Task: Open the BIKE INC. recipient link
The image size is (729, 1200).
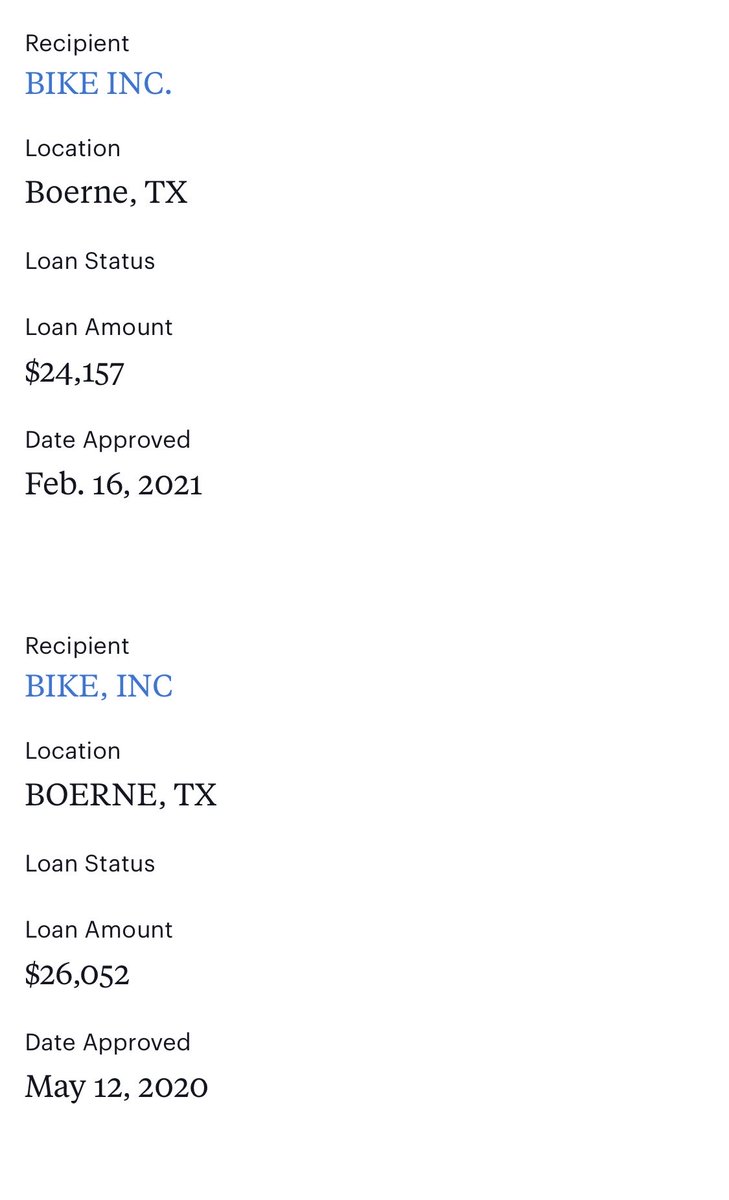Action: click(x=98, y=83)
